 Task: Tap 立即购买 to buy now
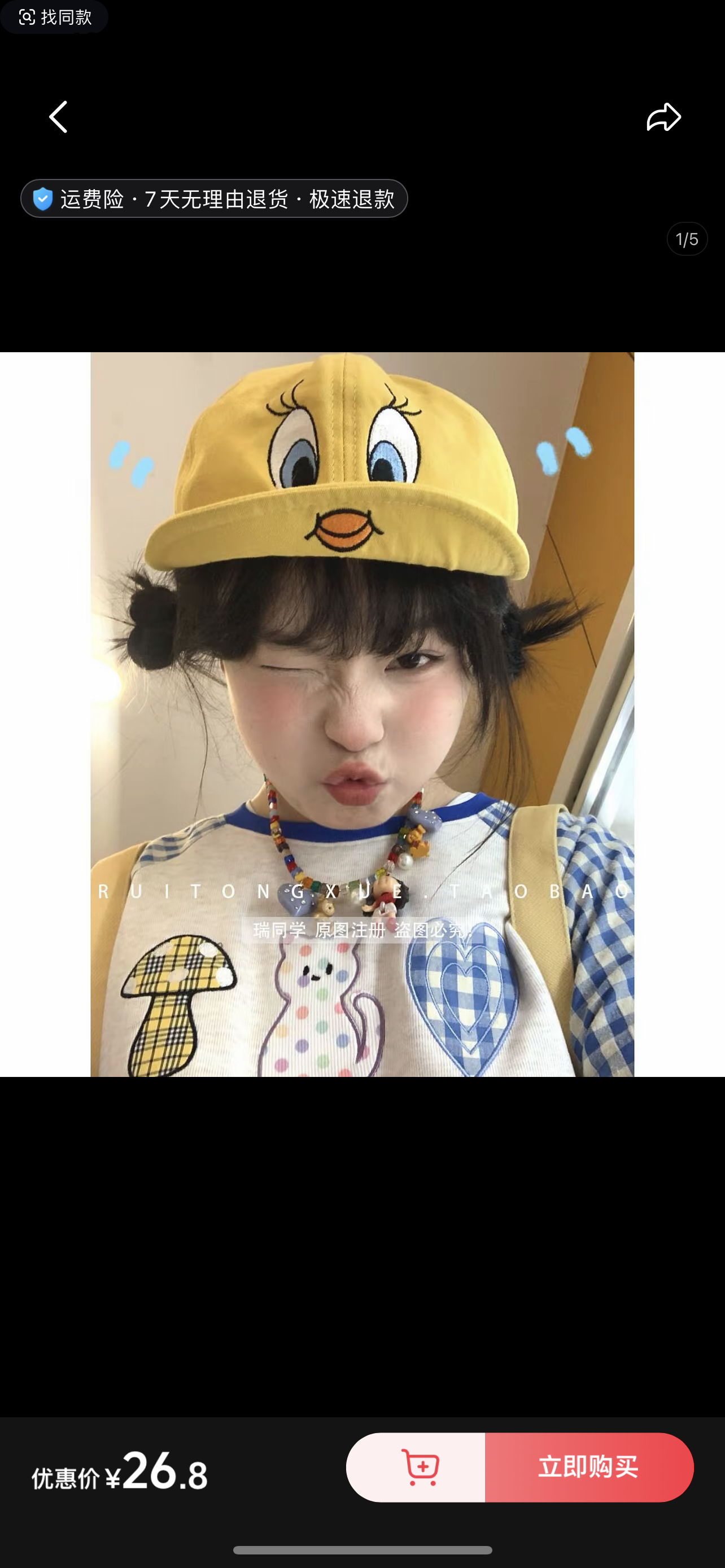589,1467
